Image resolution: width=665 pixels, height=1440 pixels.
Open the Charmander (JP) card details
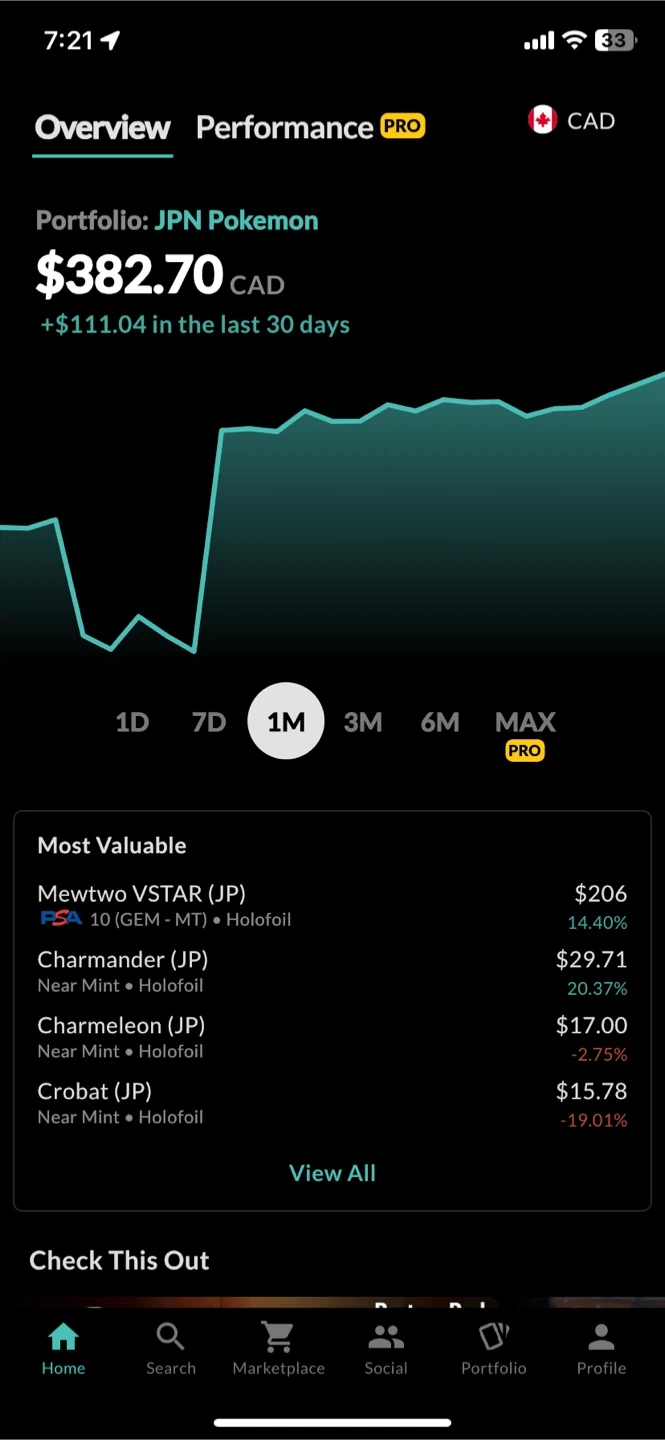[332, 971]
